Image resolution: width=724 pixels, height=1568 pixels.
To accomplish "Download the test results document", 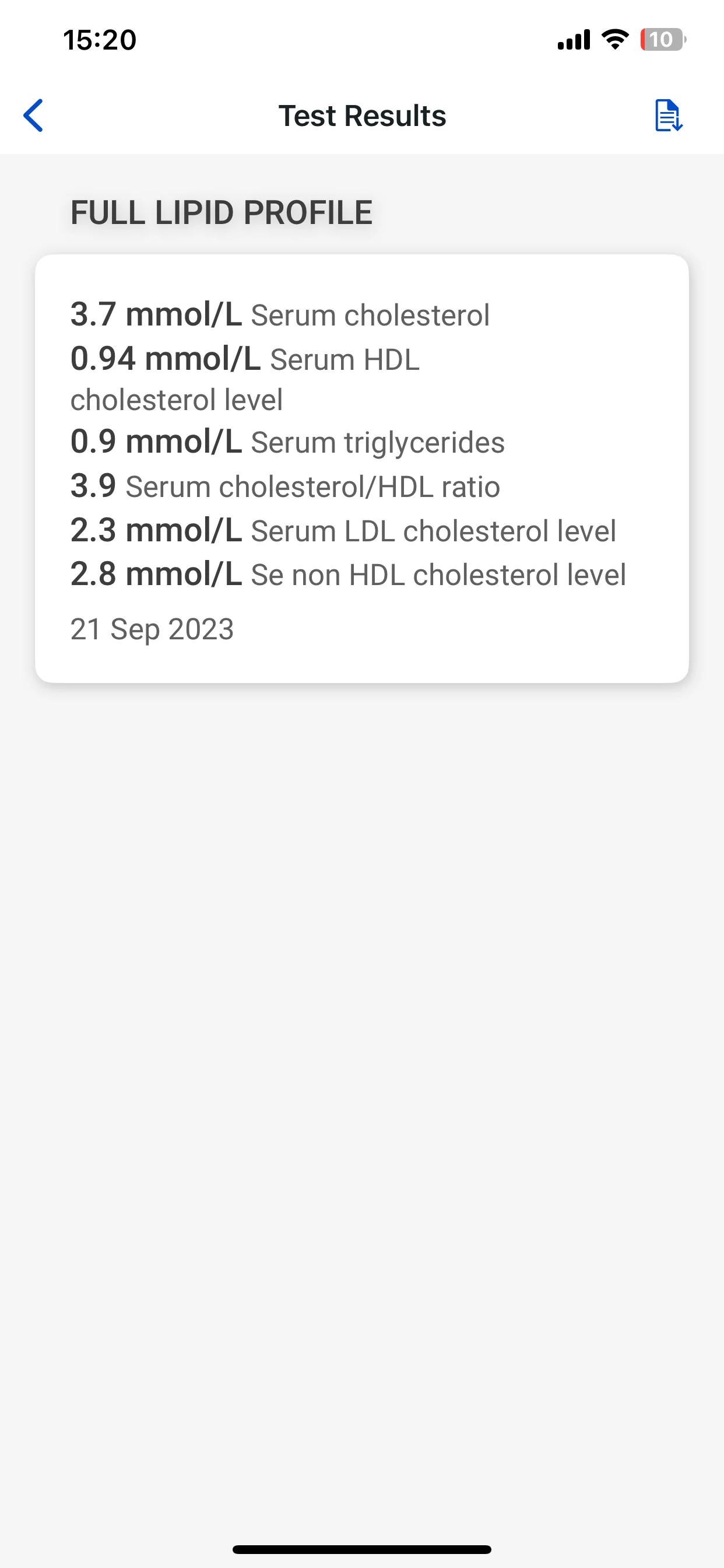I will tap(668, 116).
